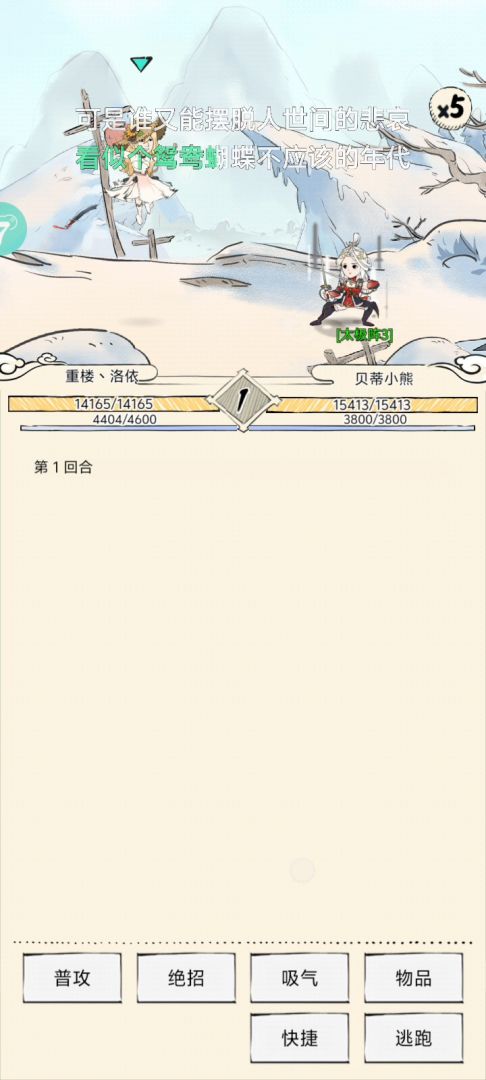Tap the green circular icon at left edge

12,229
